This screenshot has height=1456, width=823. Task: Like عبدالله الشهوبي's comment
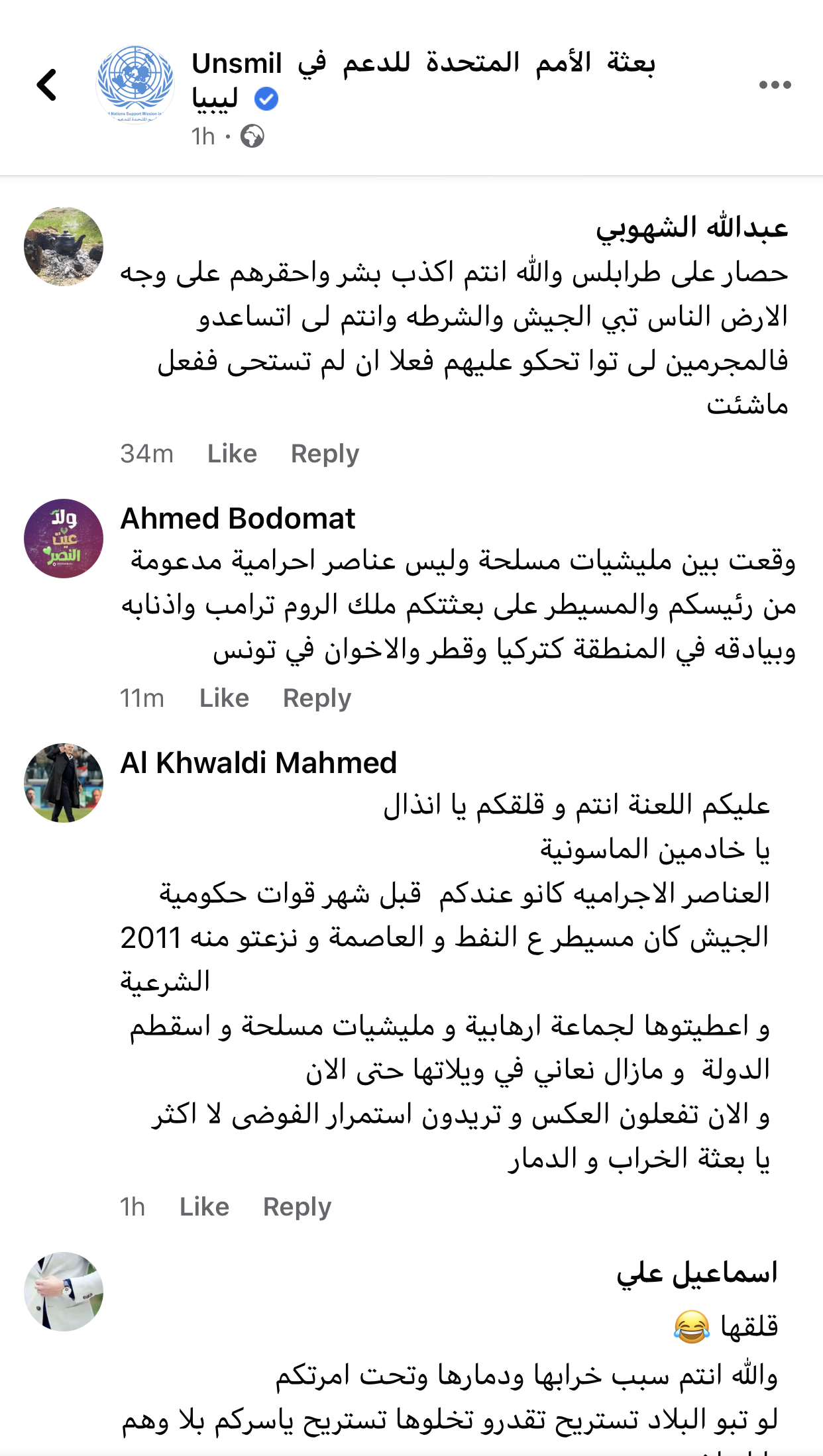pos(232,454)
